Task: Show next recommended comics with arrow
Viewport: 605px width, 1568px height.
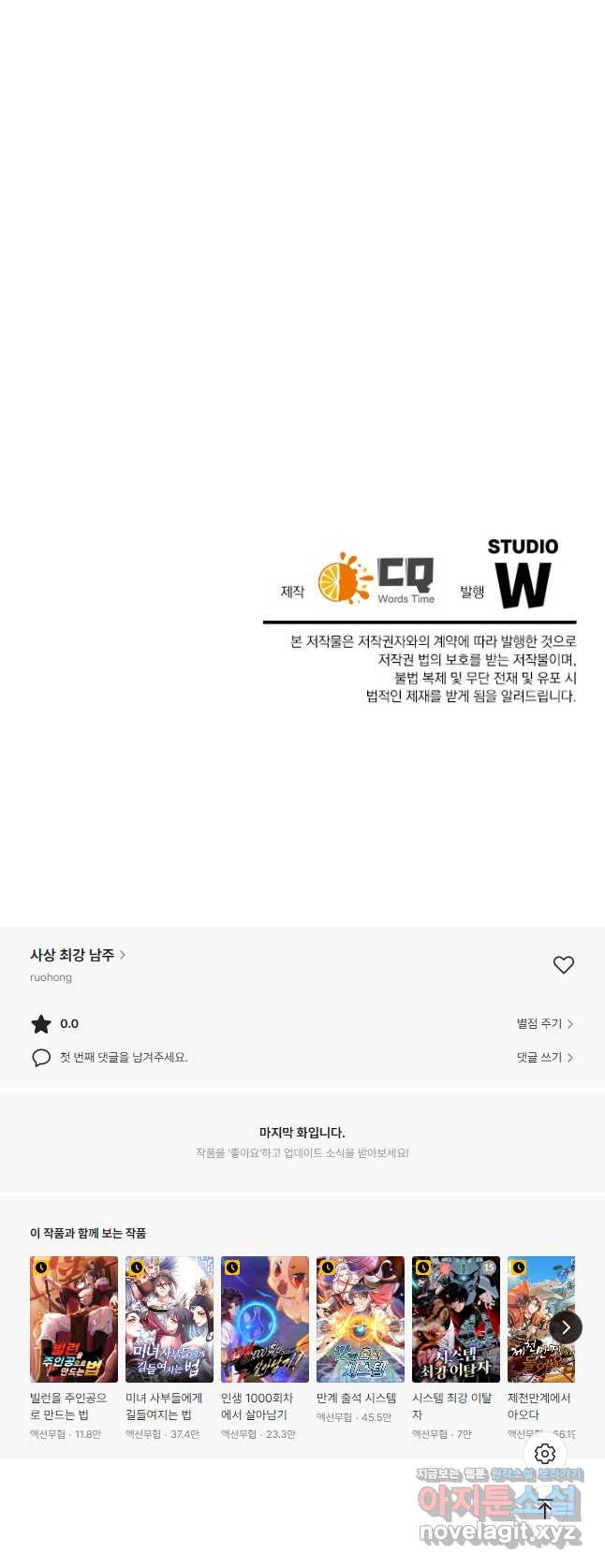Action: 566,1327
